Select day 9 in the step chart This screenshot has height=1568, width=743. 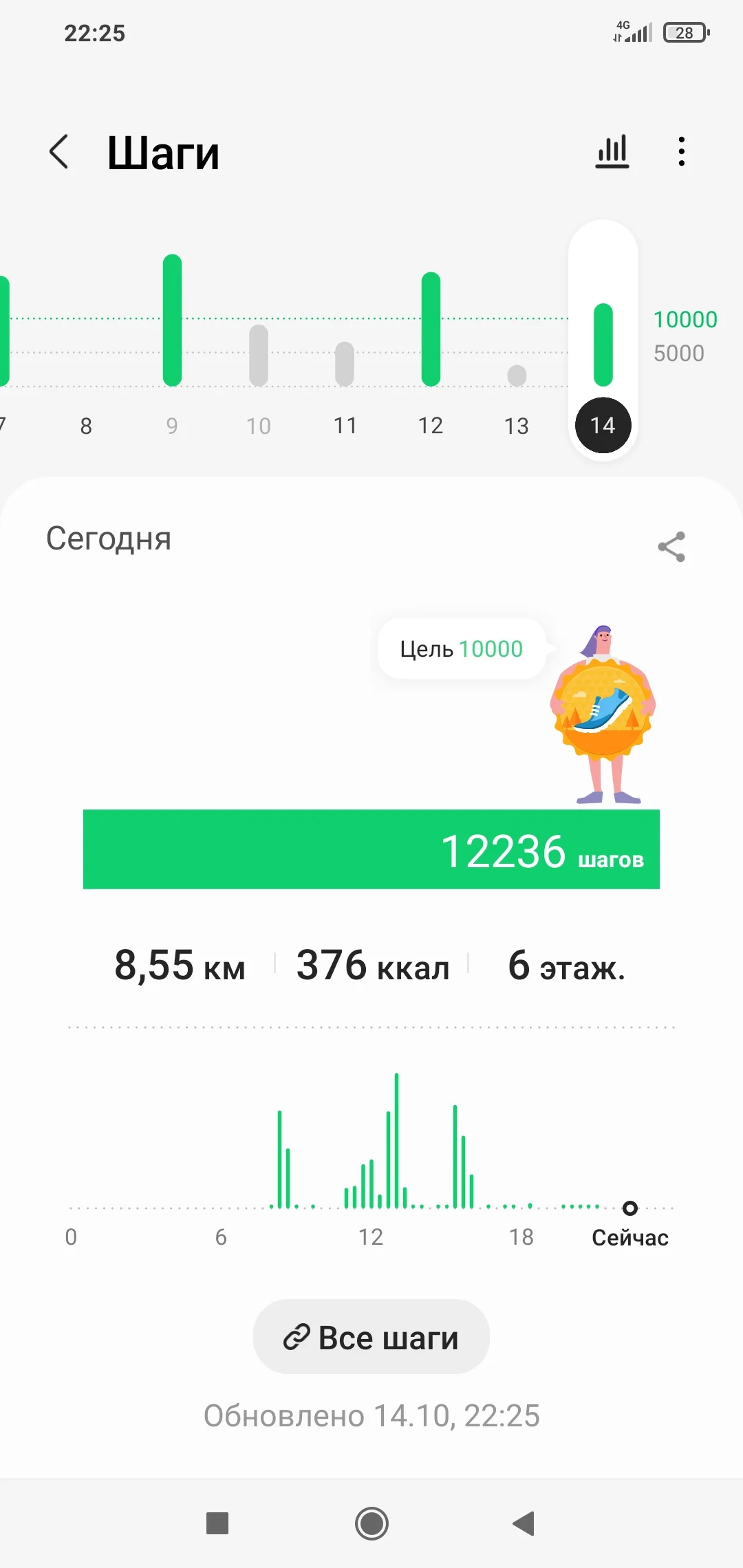pos(172,323)
